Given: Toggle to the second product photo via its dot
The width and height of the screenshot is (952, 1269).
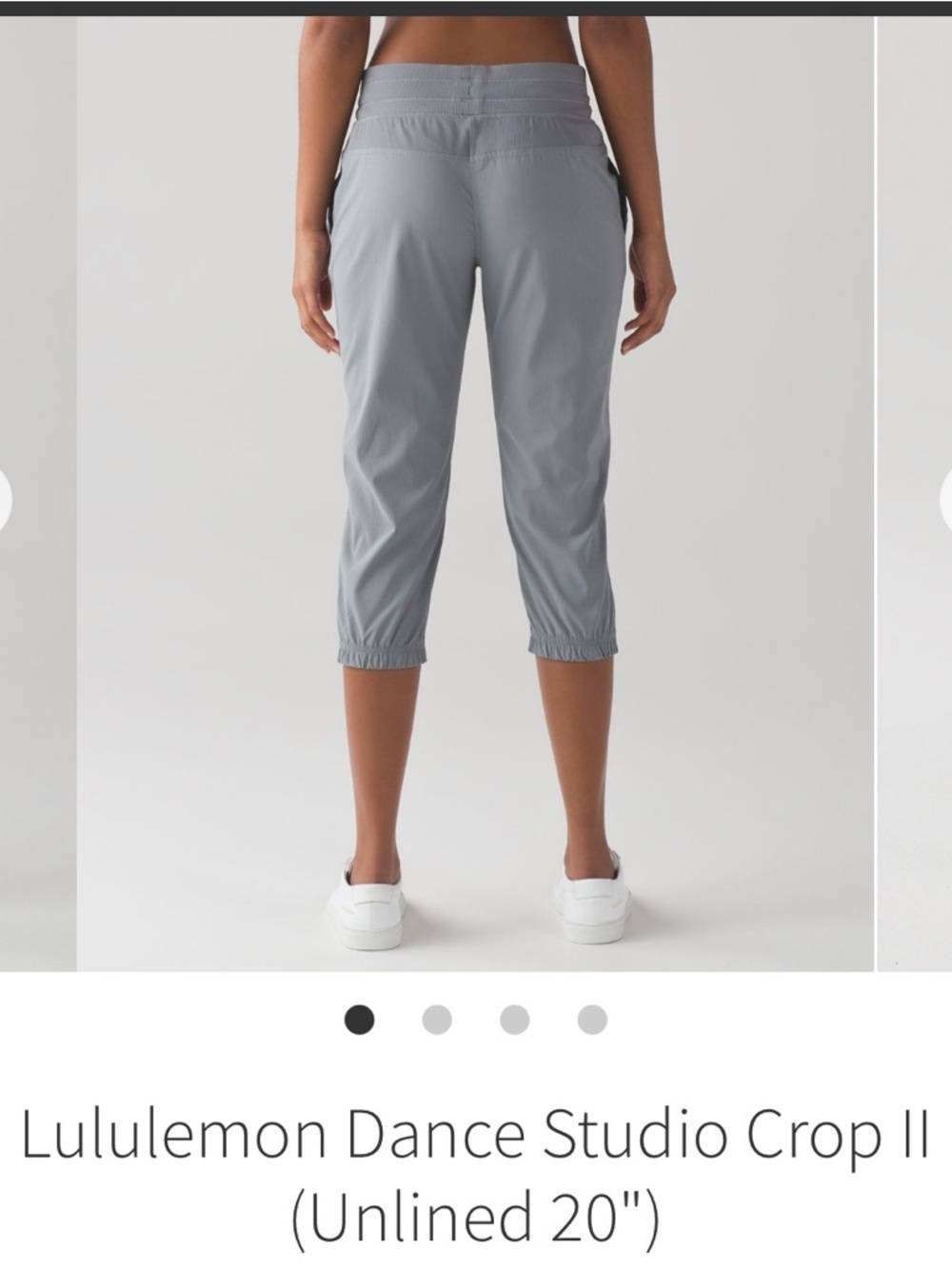Looking at the screenshot, I should pyautogui.click(x=435, y=1019).
